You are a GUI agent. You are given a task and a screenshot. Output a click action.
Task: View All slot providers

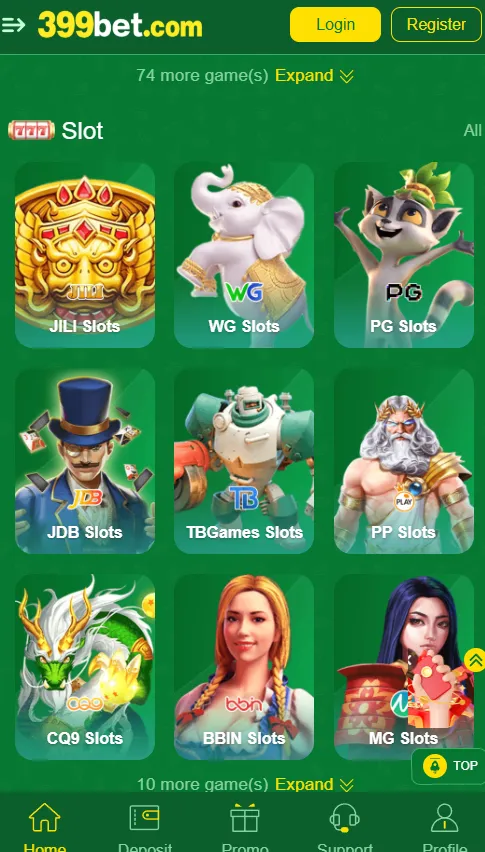pos(473,130)
